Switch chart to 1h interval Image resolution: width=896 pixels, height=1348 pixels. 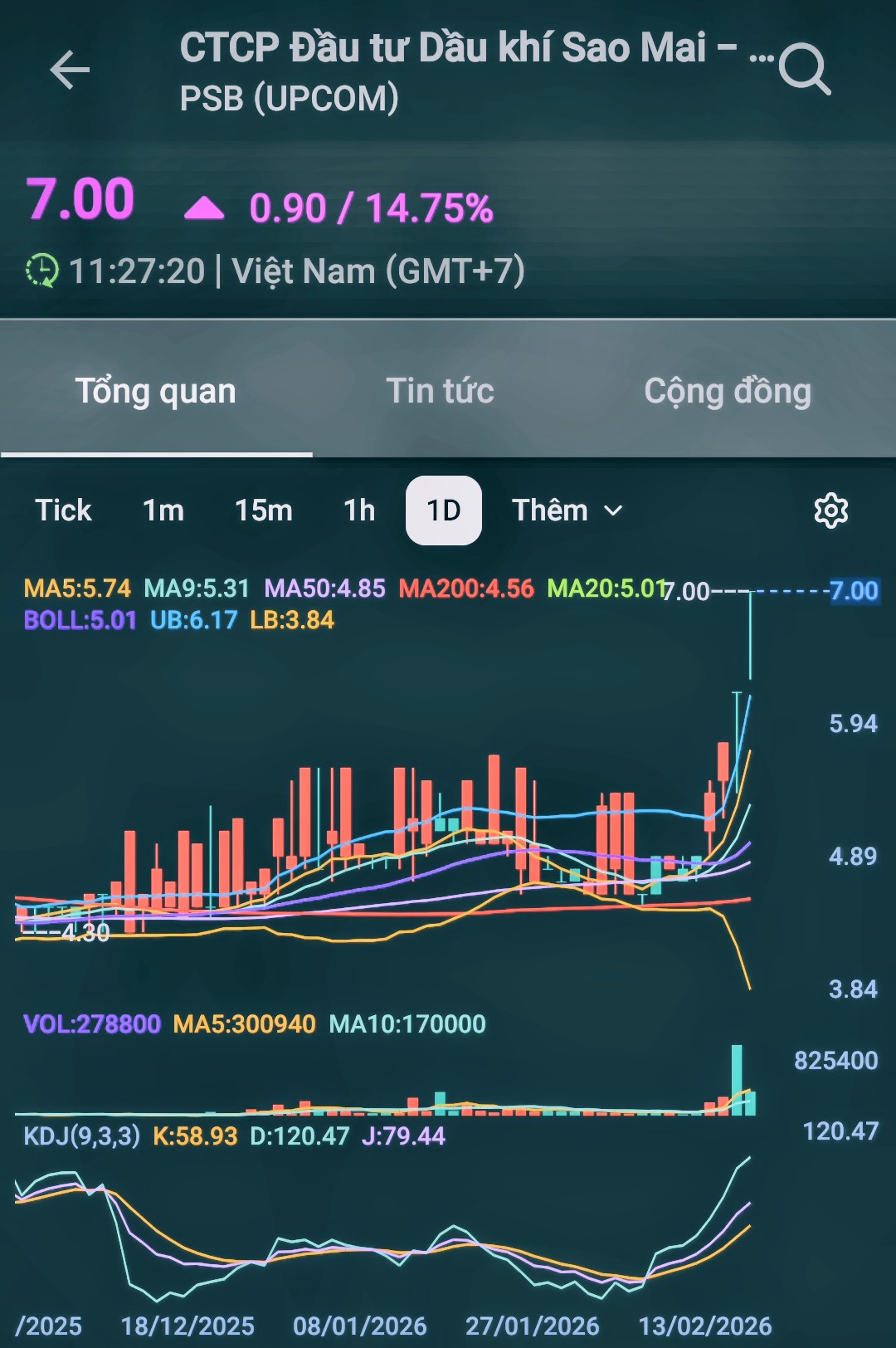point(359,510)
